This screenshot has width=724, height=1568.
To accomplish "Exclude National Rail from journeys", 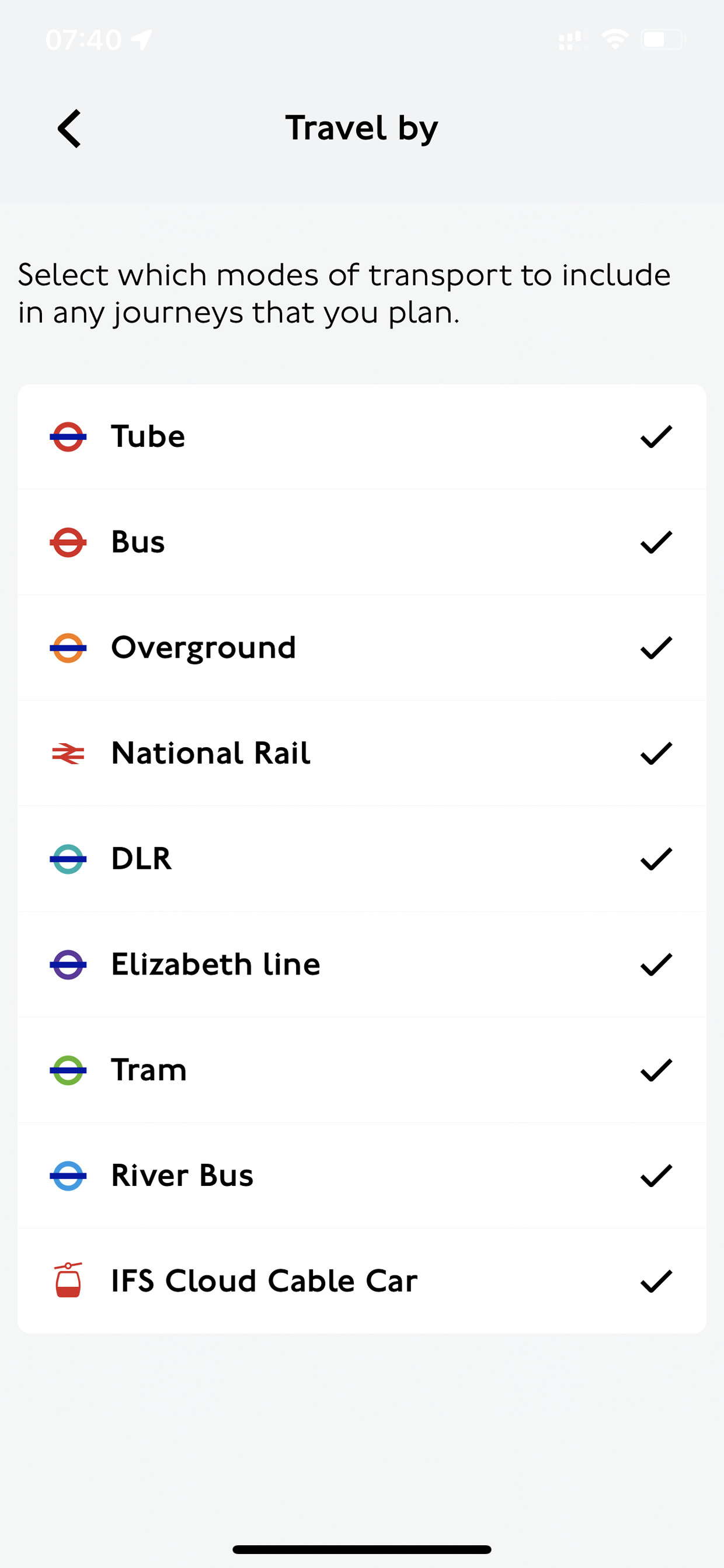I will pyautogui.click(x=362, y=753).
